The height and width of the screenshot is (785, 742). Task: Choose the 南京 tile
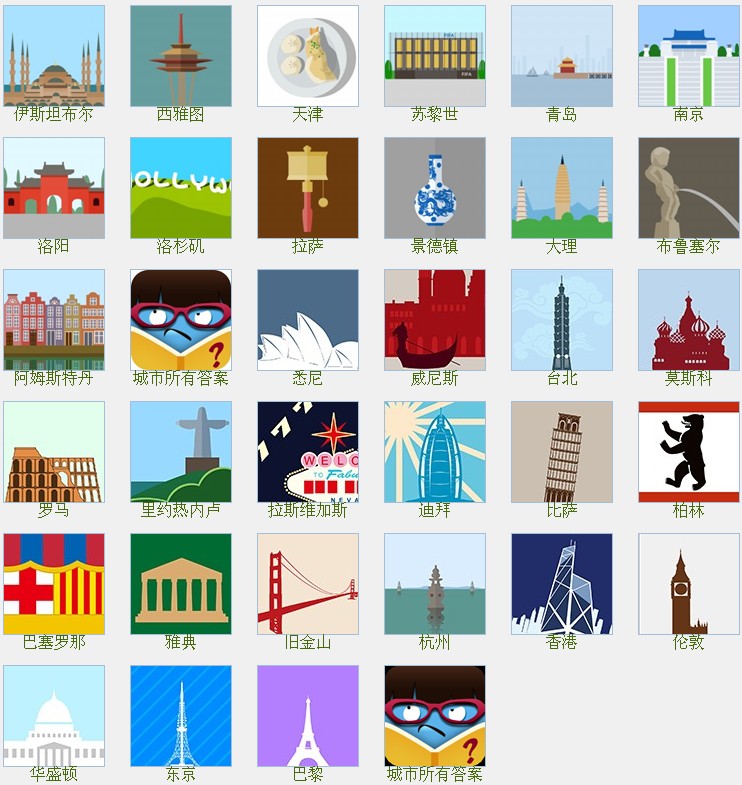(689, 56)
